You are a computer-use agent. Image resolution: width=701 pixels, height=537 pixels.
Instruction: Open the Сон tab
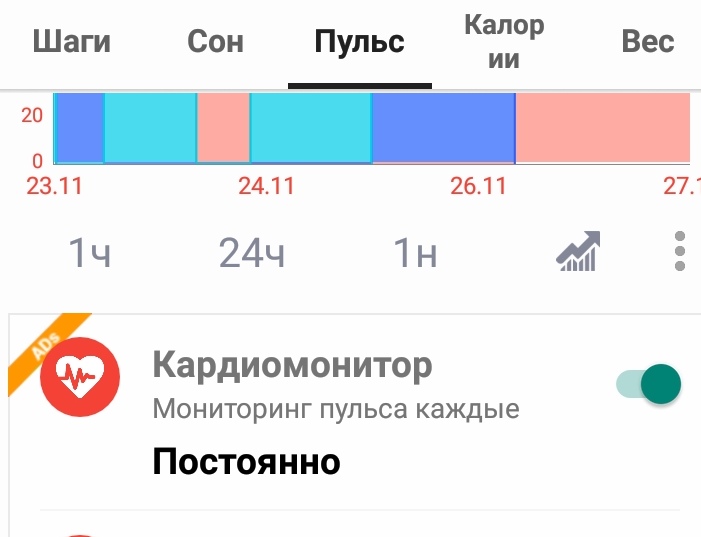(x=215, y=42)
